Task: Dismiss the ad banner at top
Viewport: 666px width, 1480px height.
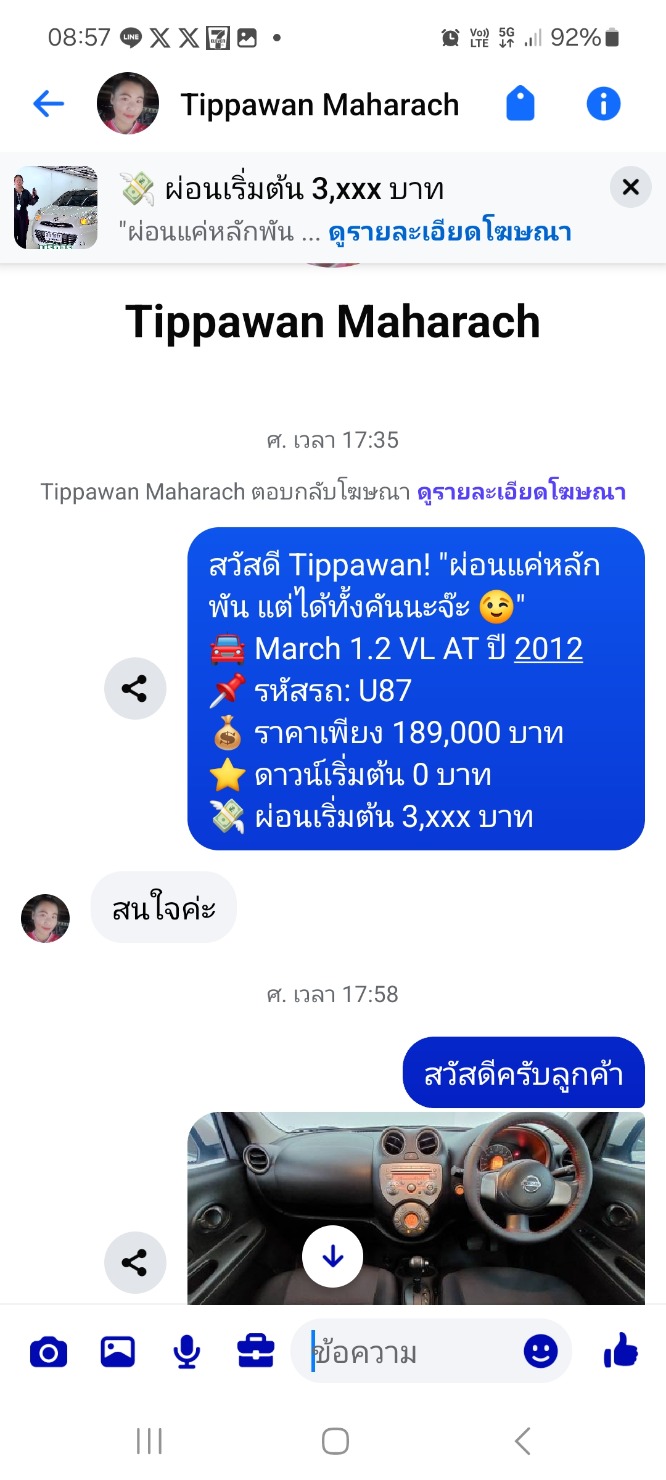Action: (630, 187)
